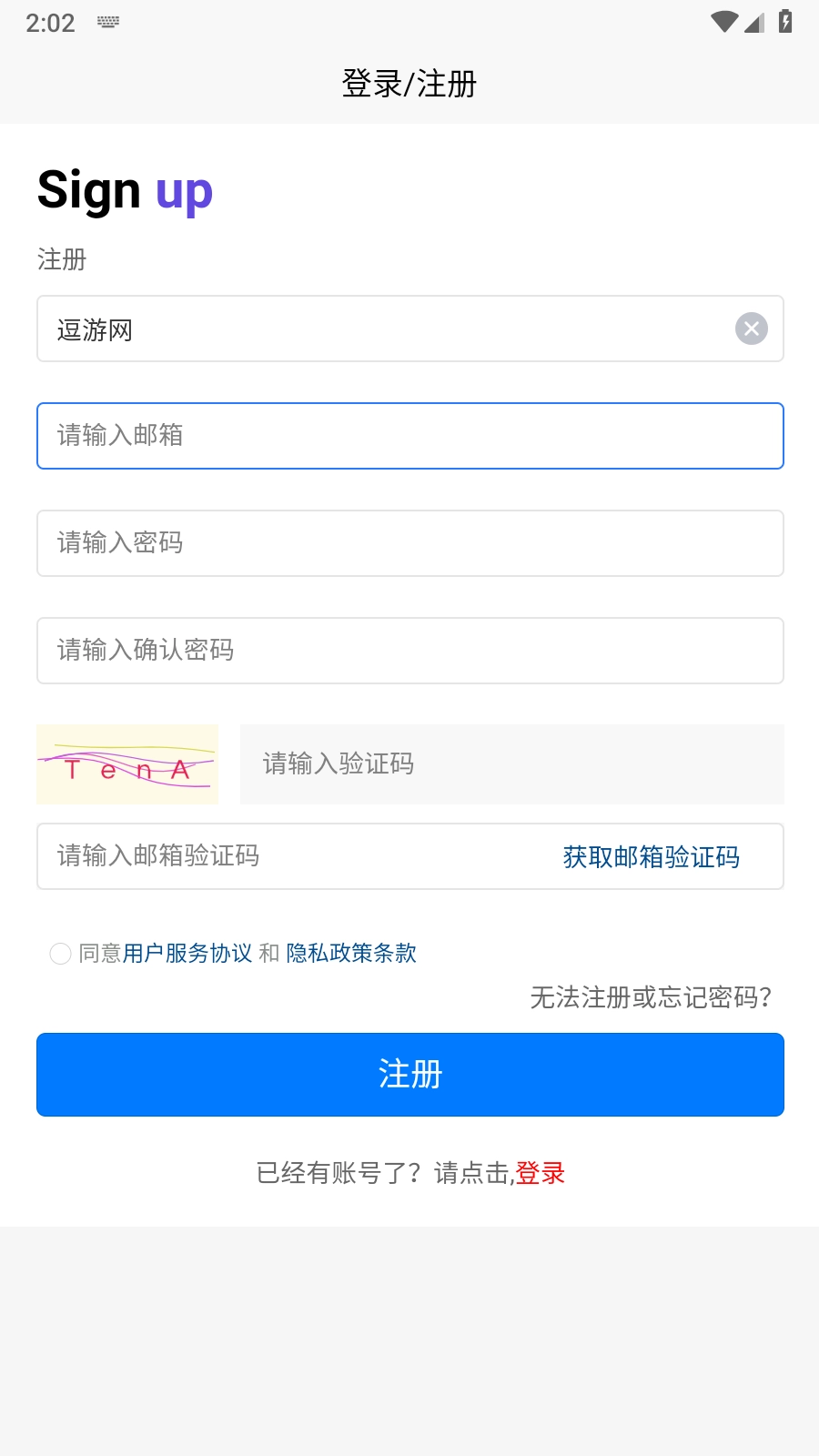The width and height of the screenshot is (819, 1456).
Task: Select the 同意 agreement radio button
Action: [x=59, y=953]
